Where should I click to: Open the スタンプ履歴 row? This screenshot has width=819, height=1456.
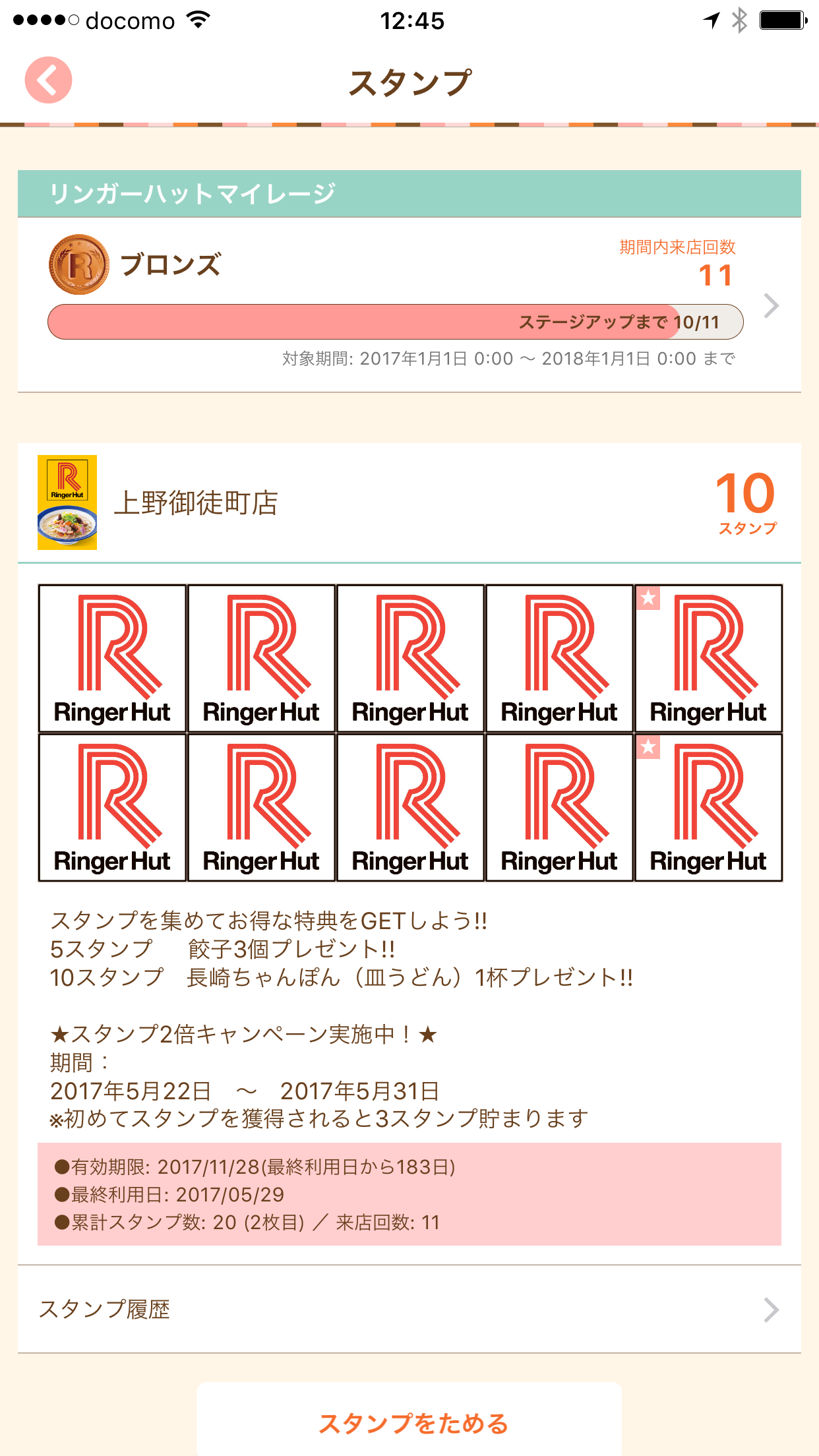409,1309
